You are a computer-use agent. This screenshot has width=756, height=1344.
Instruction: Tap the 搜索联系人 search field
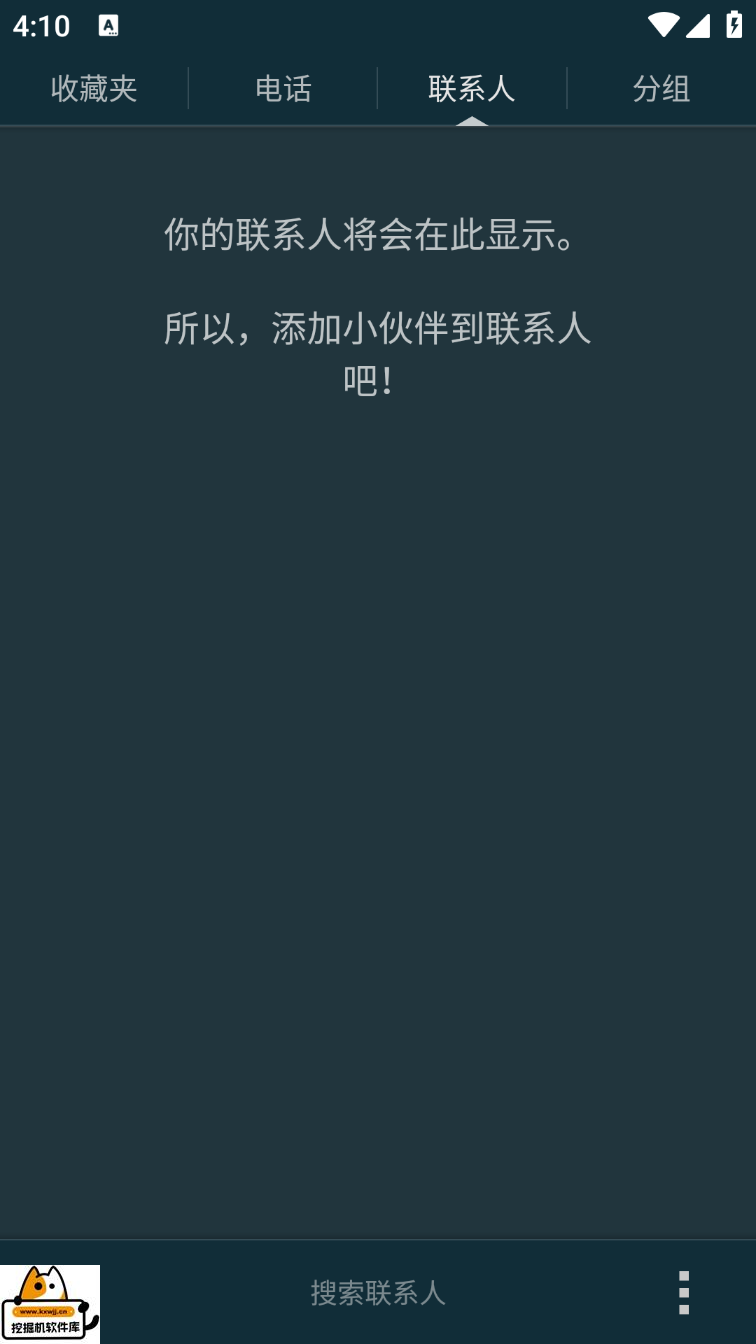(378, 1293)
